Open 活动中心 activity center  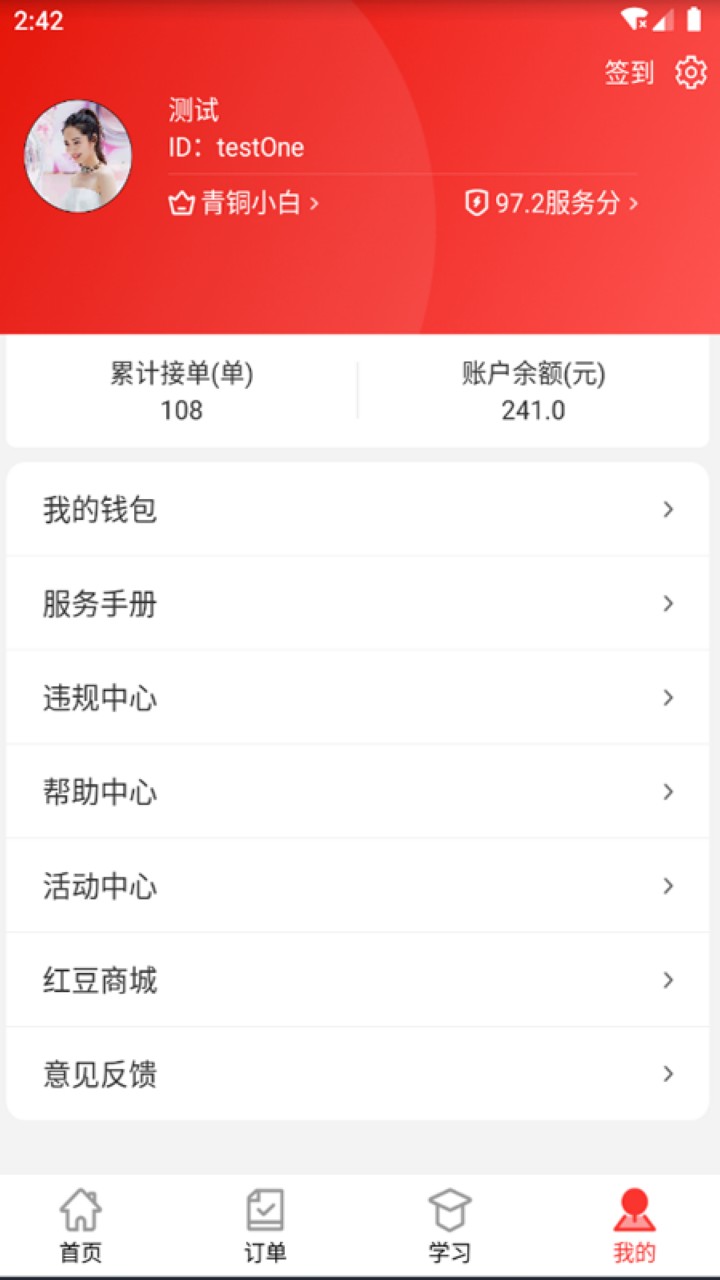[x=358, y=886]
